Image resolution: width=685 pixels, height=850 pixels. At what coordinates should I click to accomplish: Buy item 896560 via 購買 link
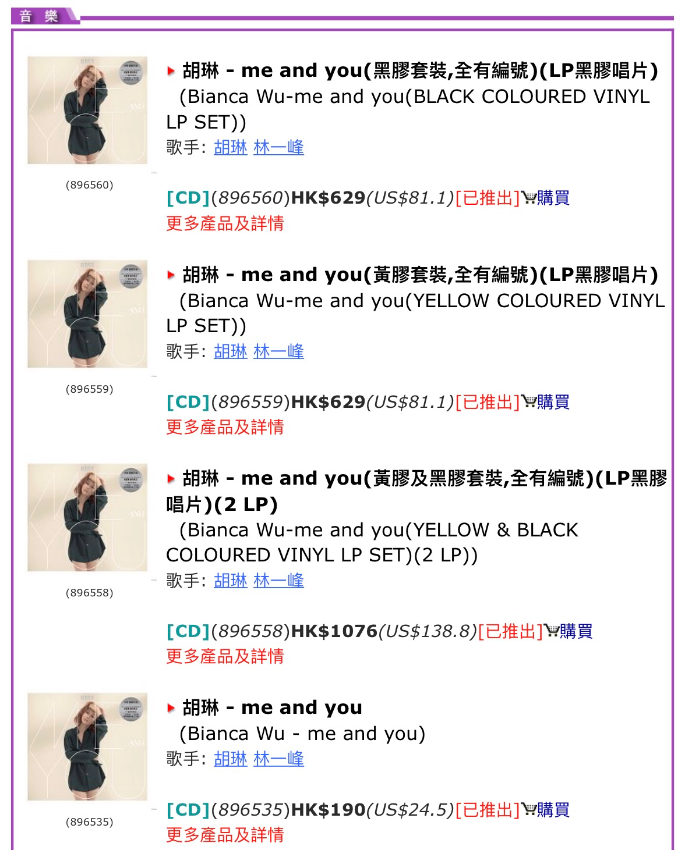point(552,198)
